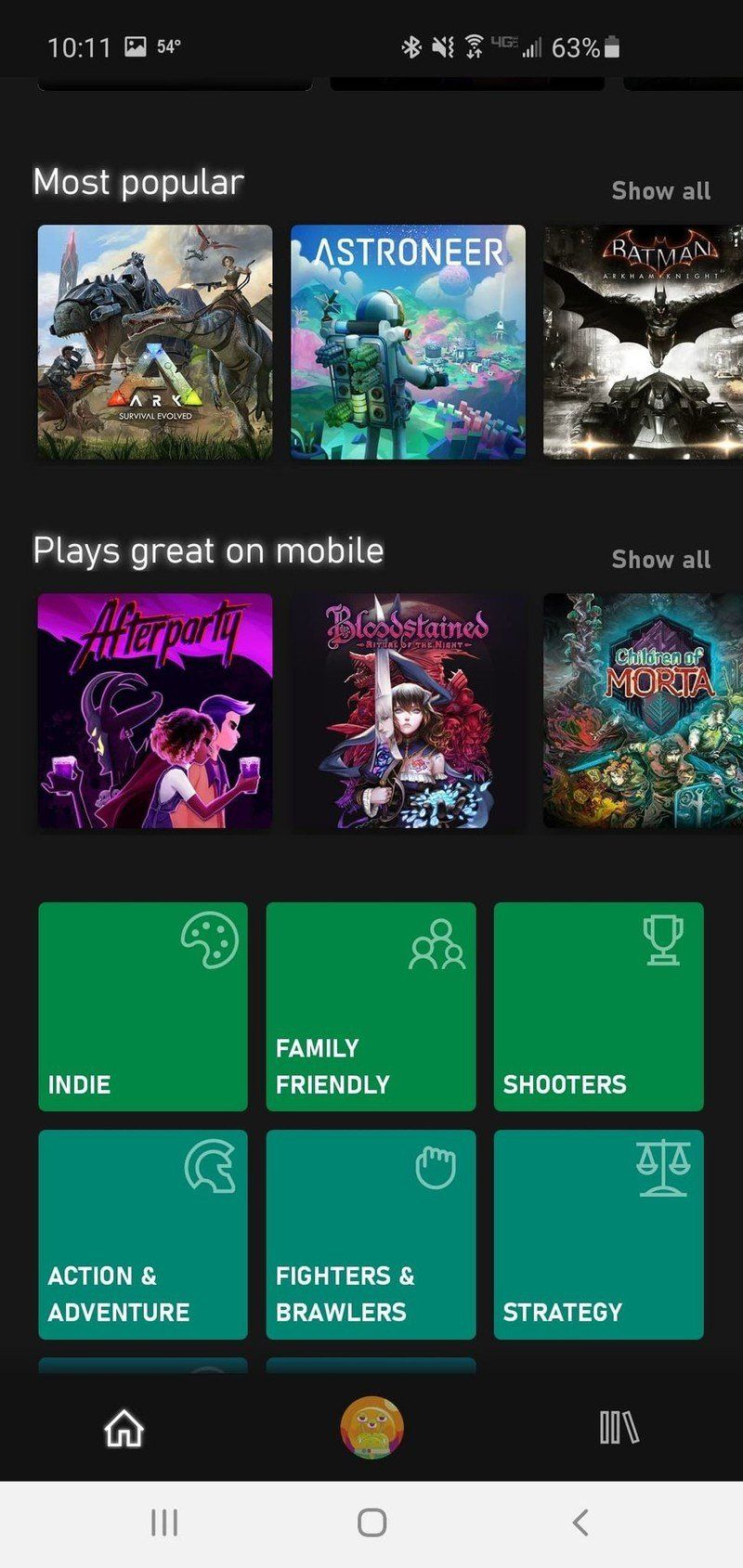Open Fighters & Brawlers category

tap(371, 1234)
